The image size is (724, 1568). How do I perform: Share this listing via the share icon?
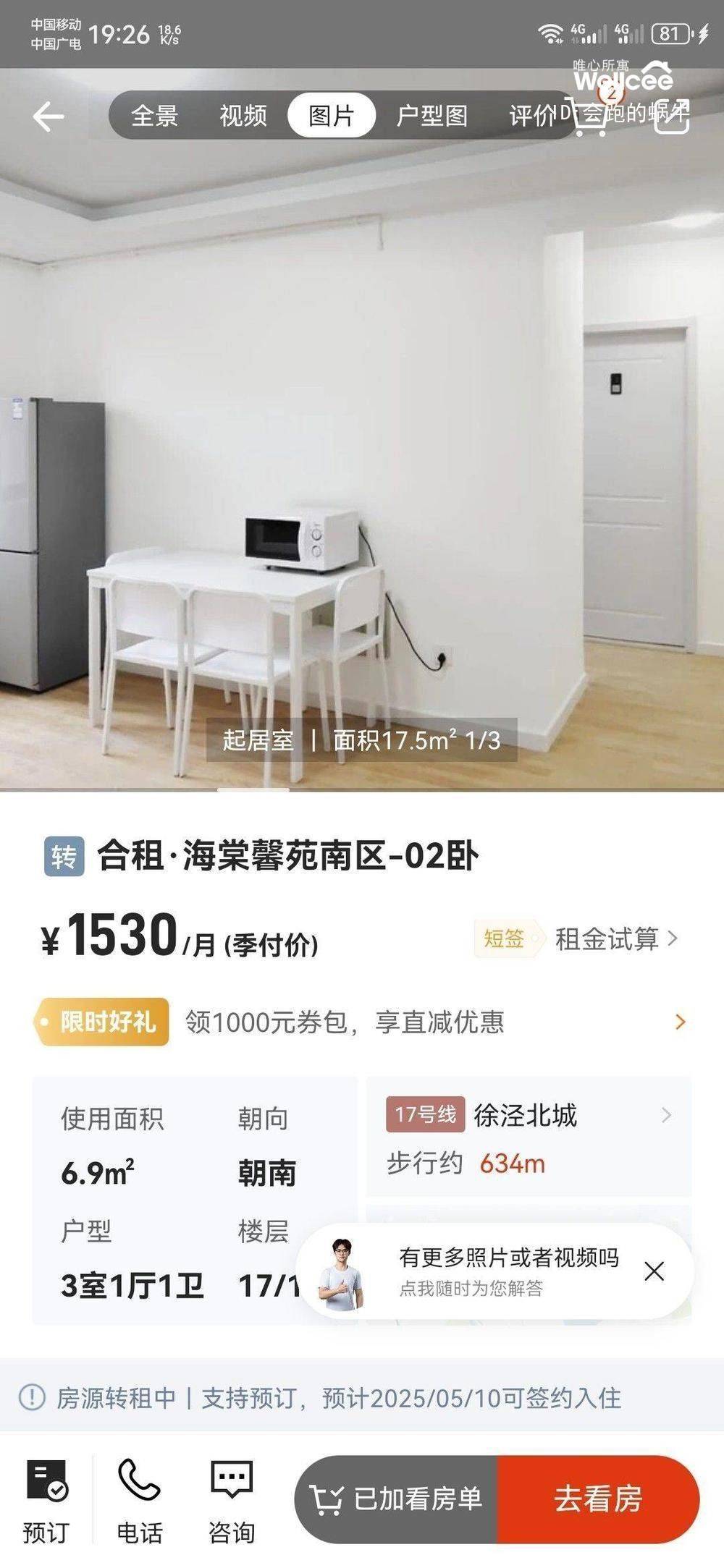672,116
